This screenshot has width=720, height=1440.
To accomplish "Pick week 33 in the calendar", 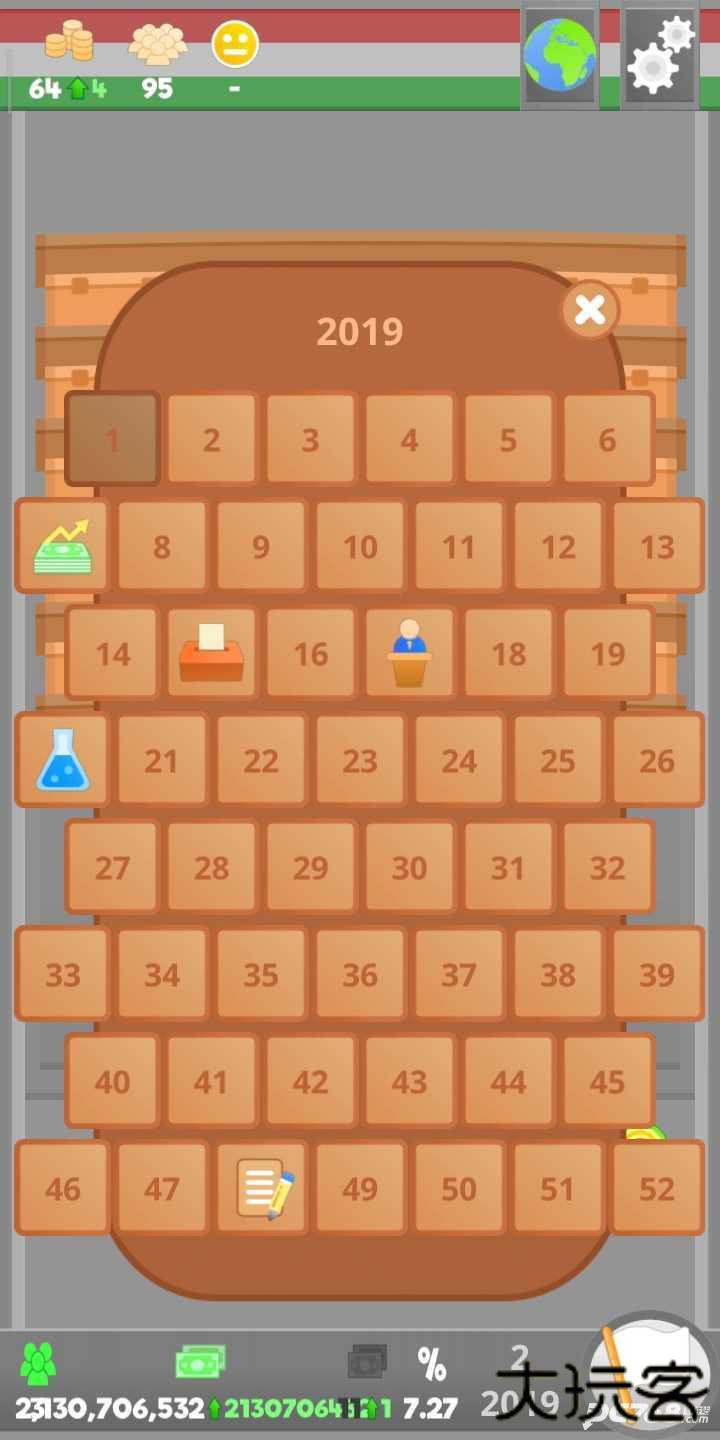I will pos(62,974).
